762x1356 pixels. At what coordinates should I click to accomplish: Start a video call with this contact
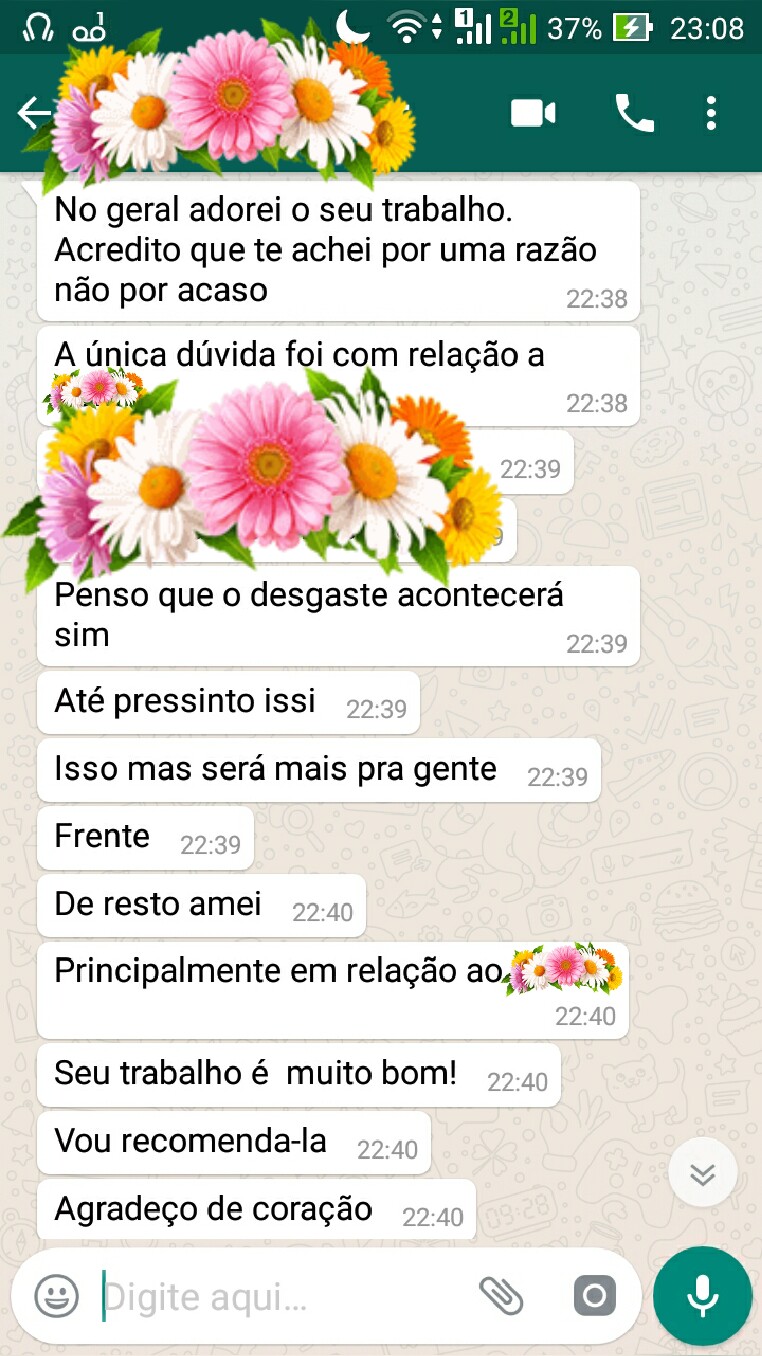533,113
